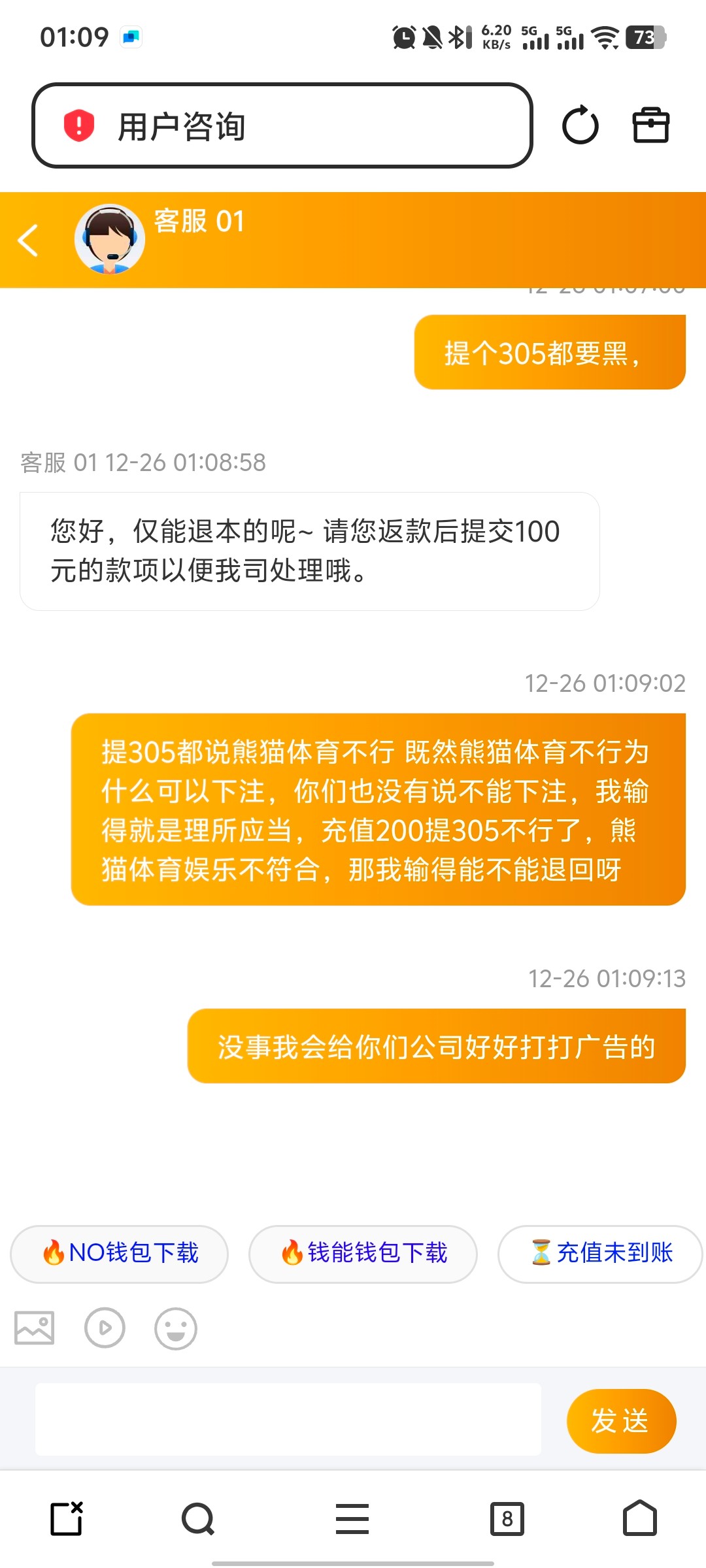Select the 钱能钱包下载 quick reply chip
The width and height of the screenshot is (706, 1568).
click(363, 1253)
